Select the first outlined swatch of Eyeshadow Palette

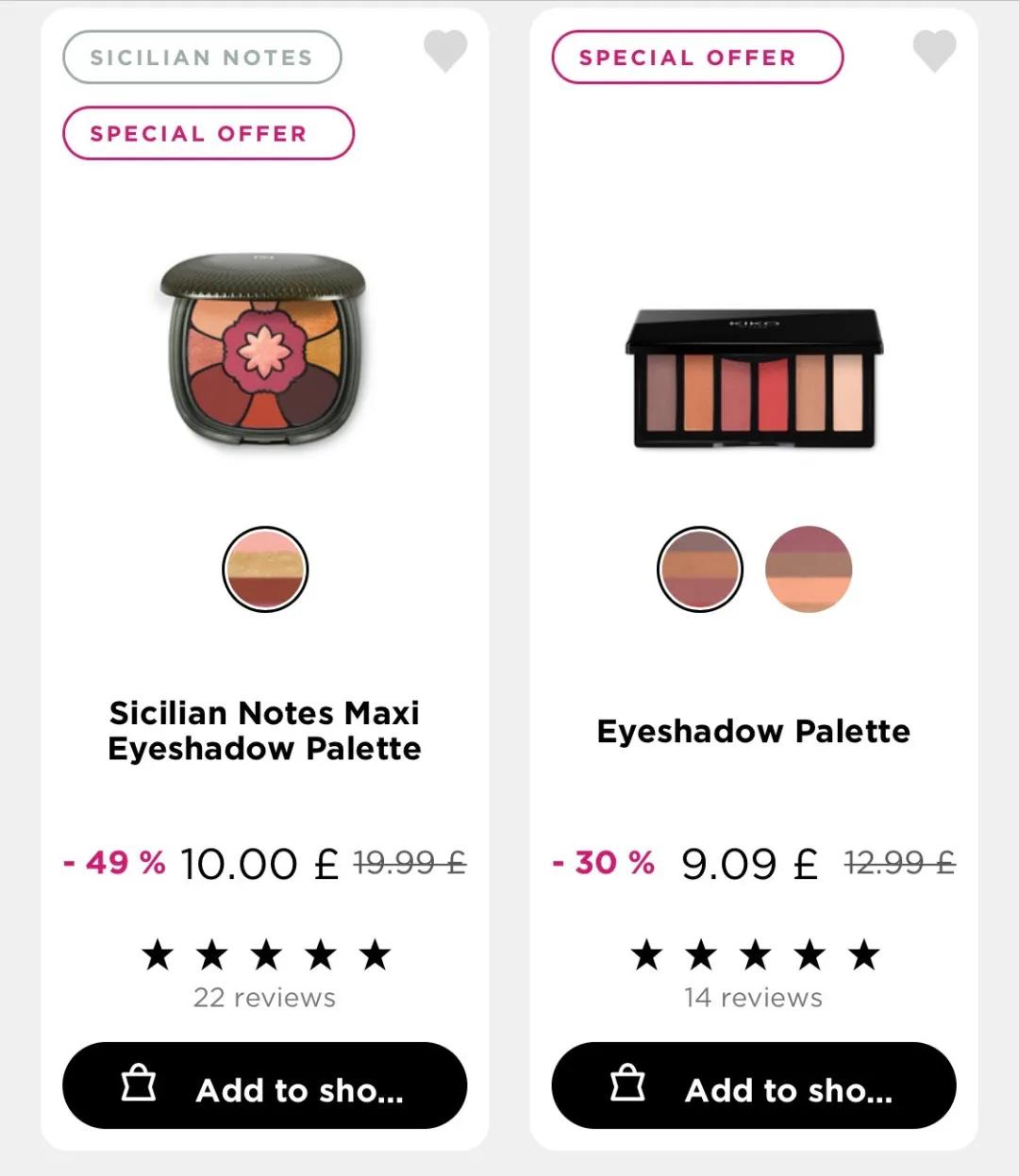coord(699,570)
